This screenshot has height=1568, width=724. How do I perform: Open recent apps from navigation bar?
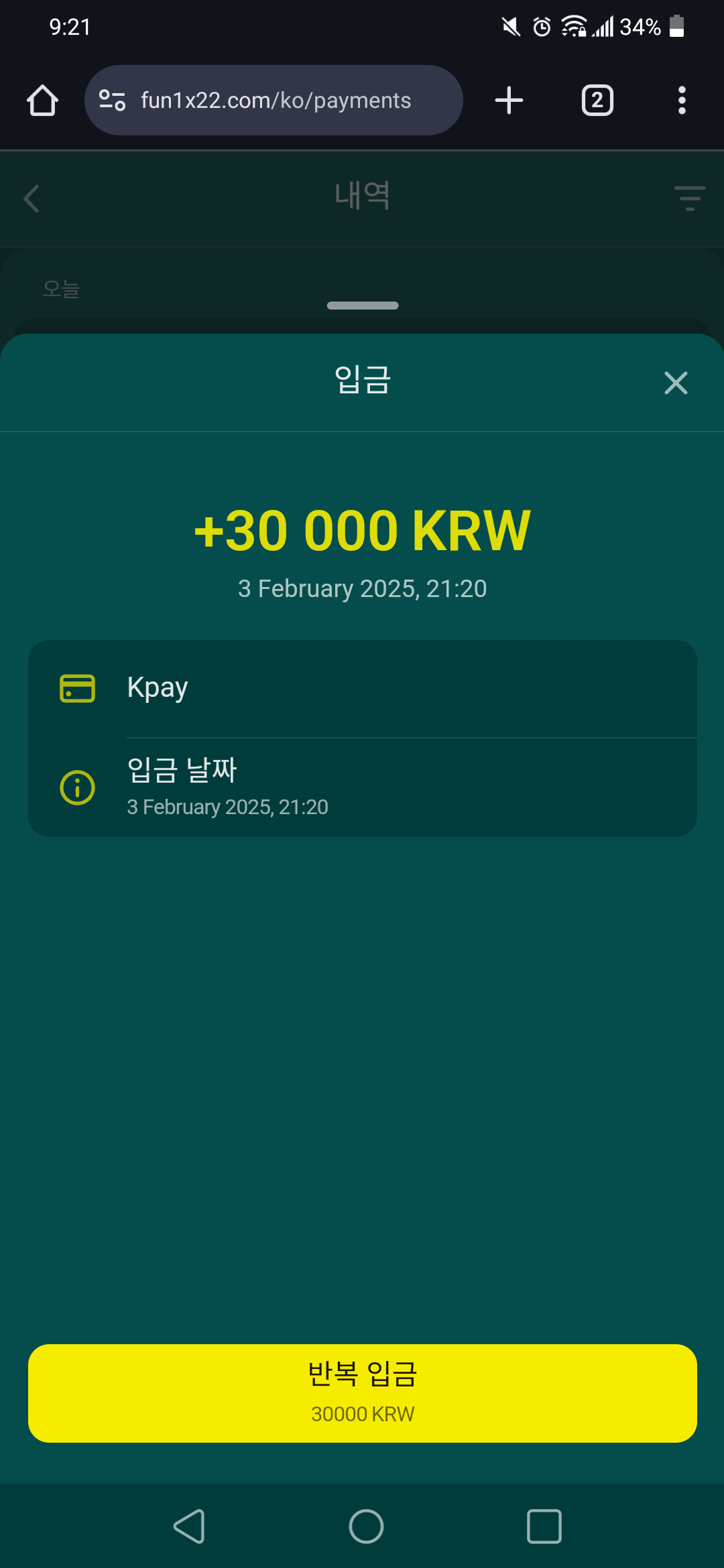coord(544,1526)
